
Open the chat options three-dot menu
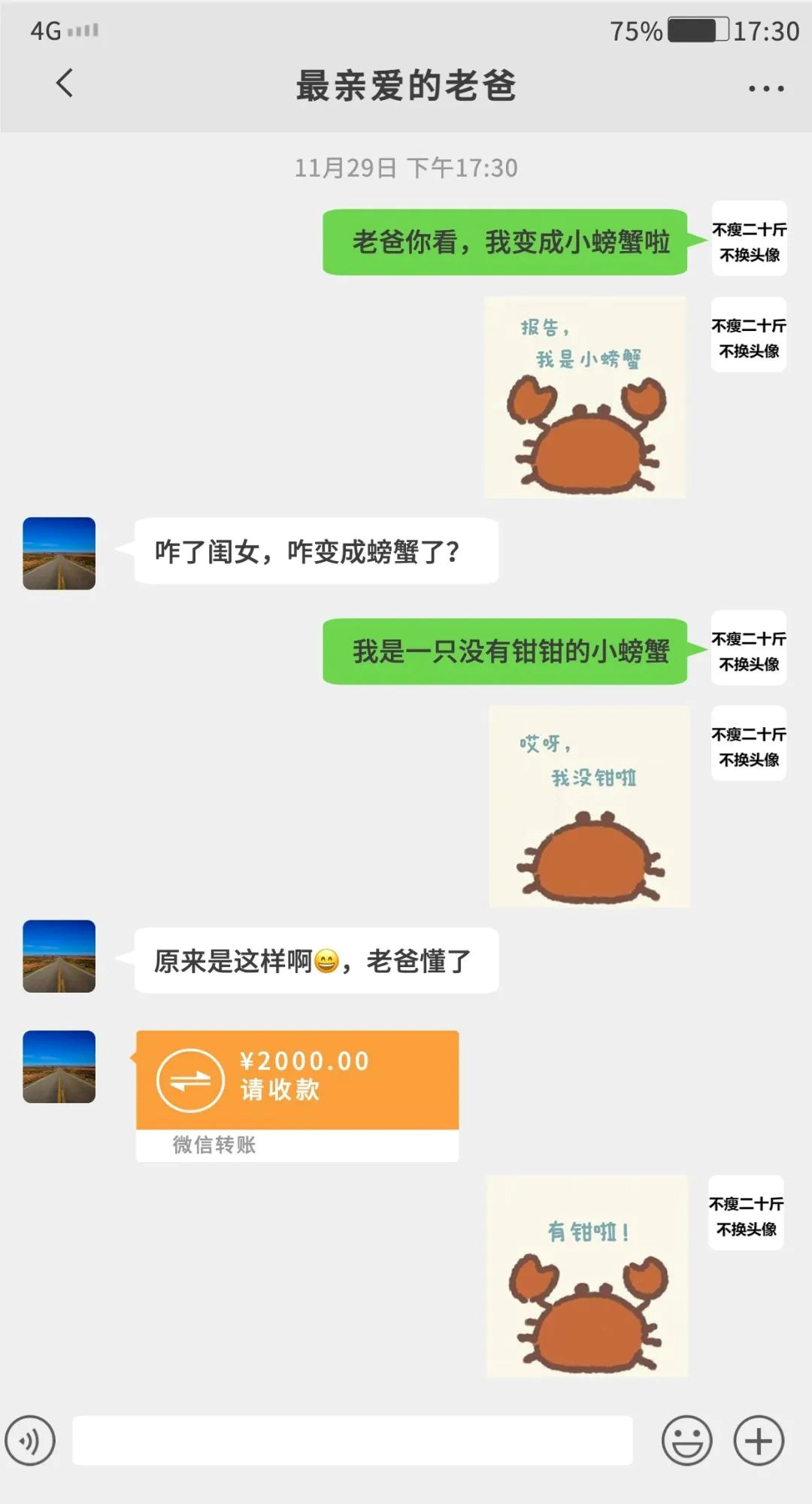pos(765,88)
